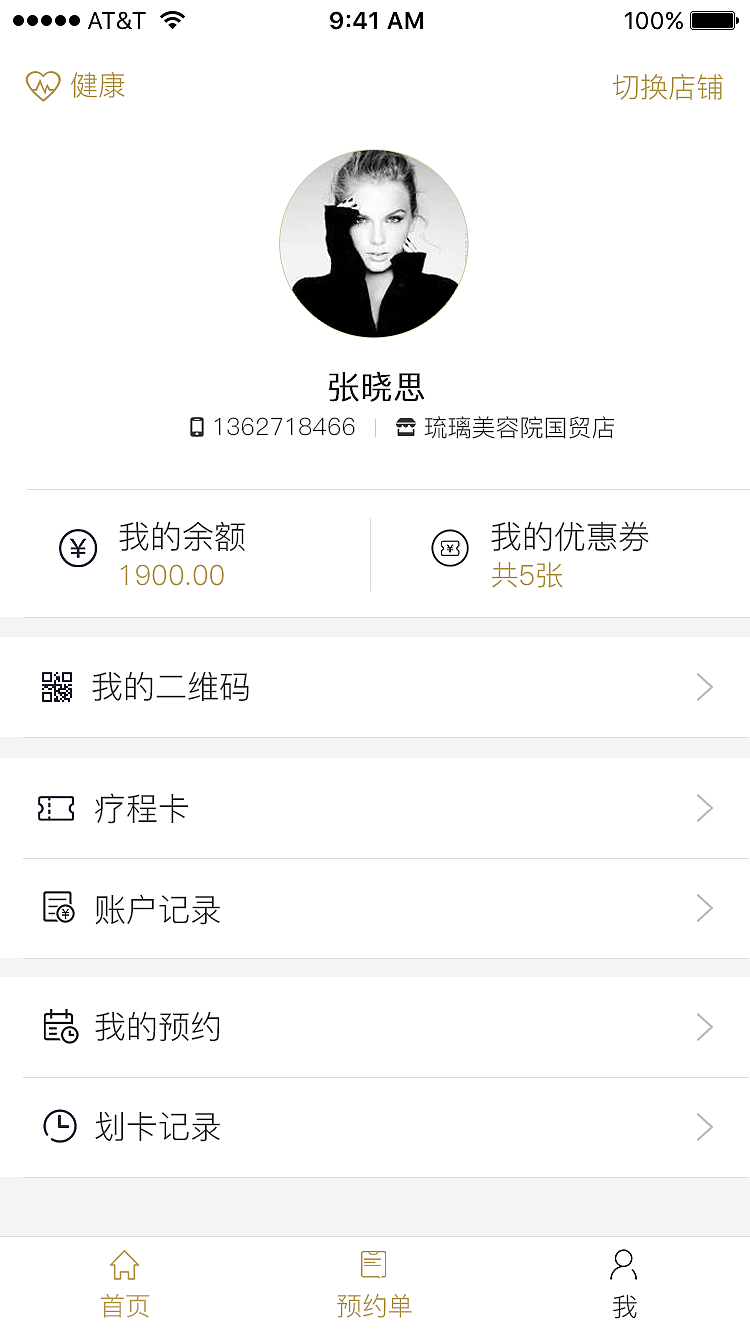The height and width of the screenshot is (1335, 750).
Task: Click the profile avatar photo
Action: coord(374,243)
